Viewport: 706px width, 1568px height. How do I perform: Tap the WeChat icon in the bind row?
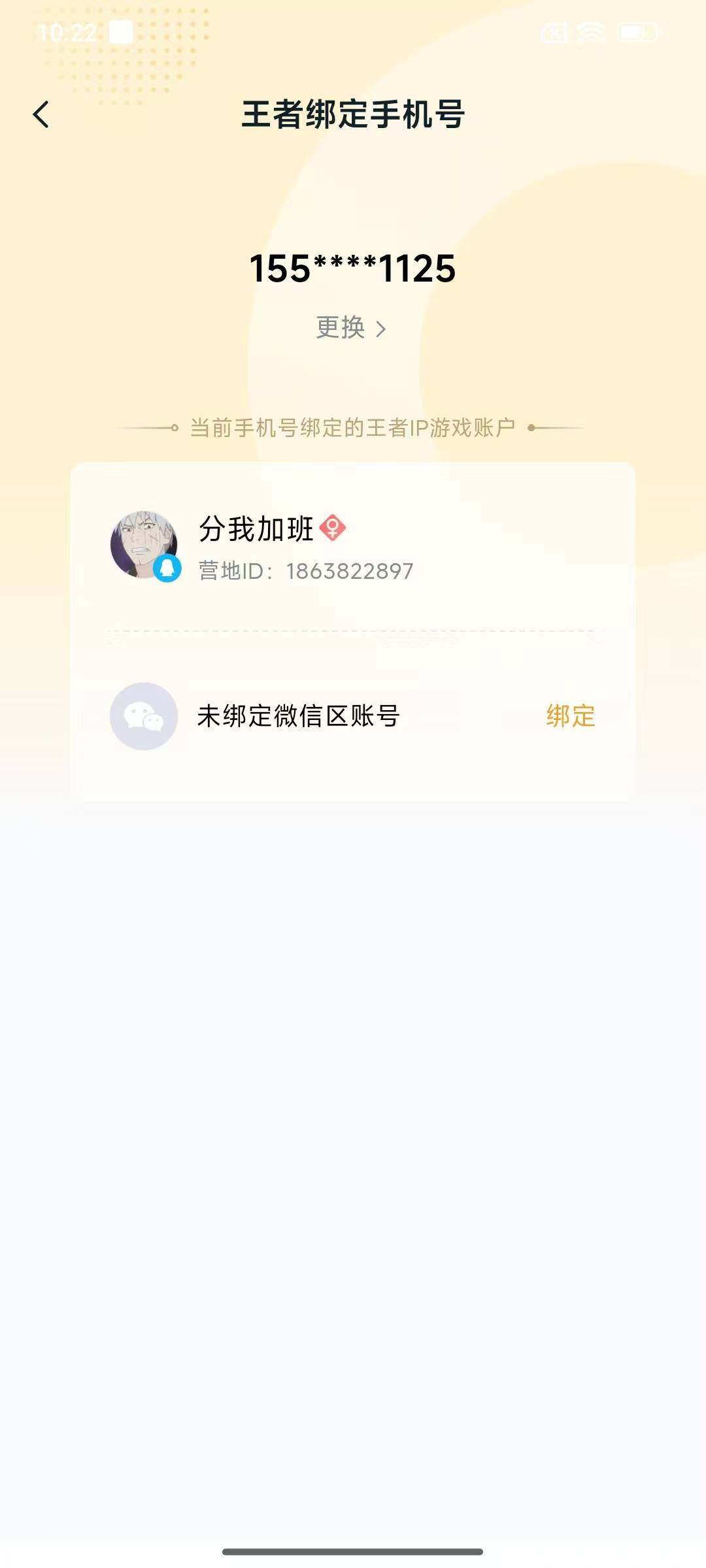(144, 717)
